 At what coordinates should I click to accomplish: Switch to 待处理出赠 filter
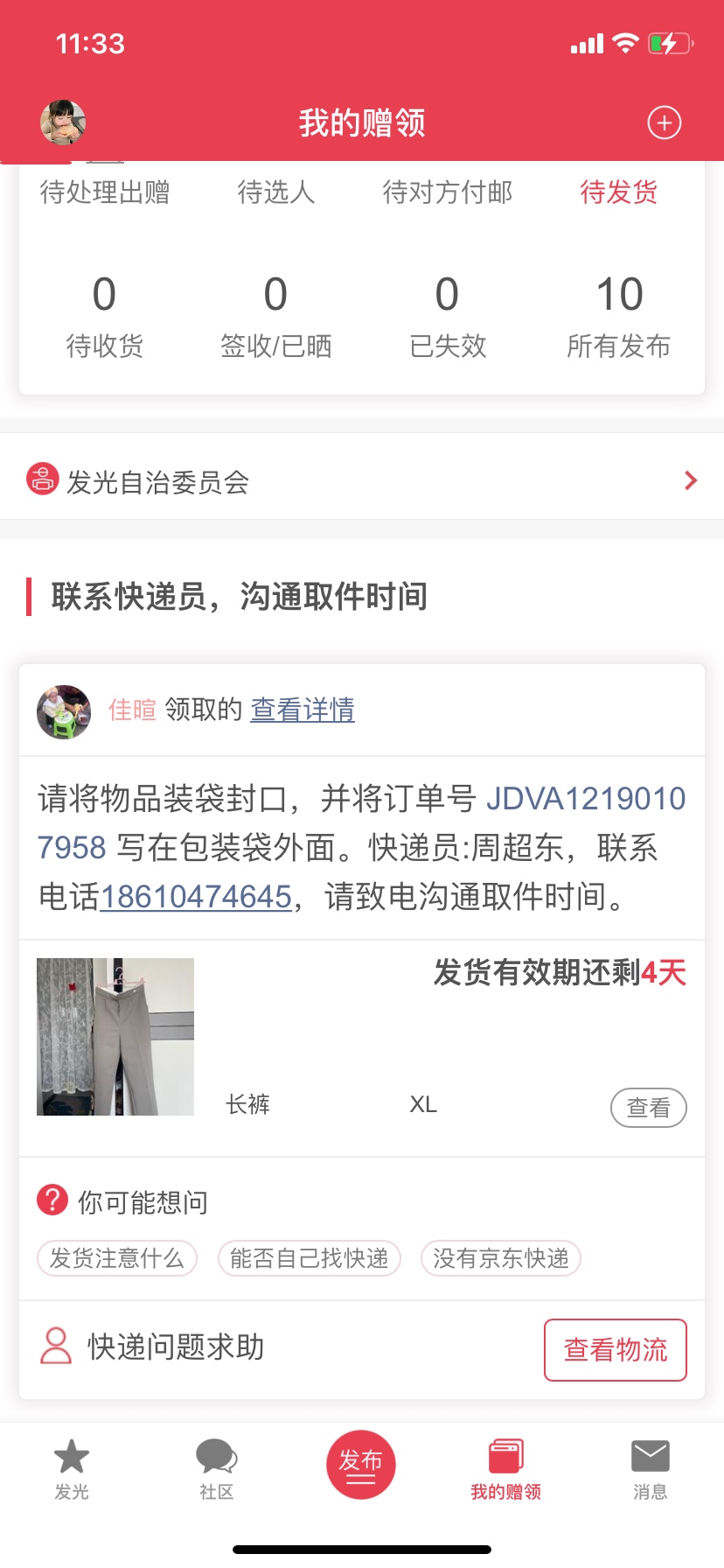[105, 192]
